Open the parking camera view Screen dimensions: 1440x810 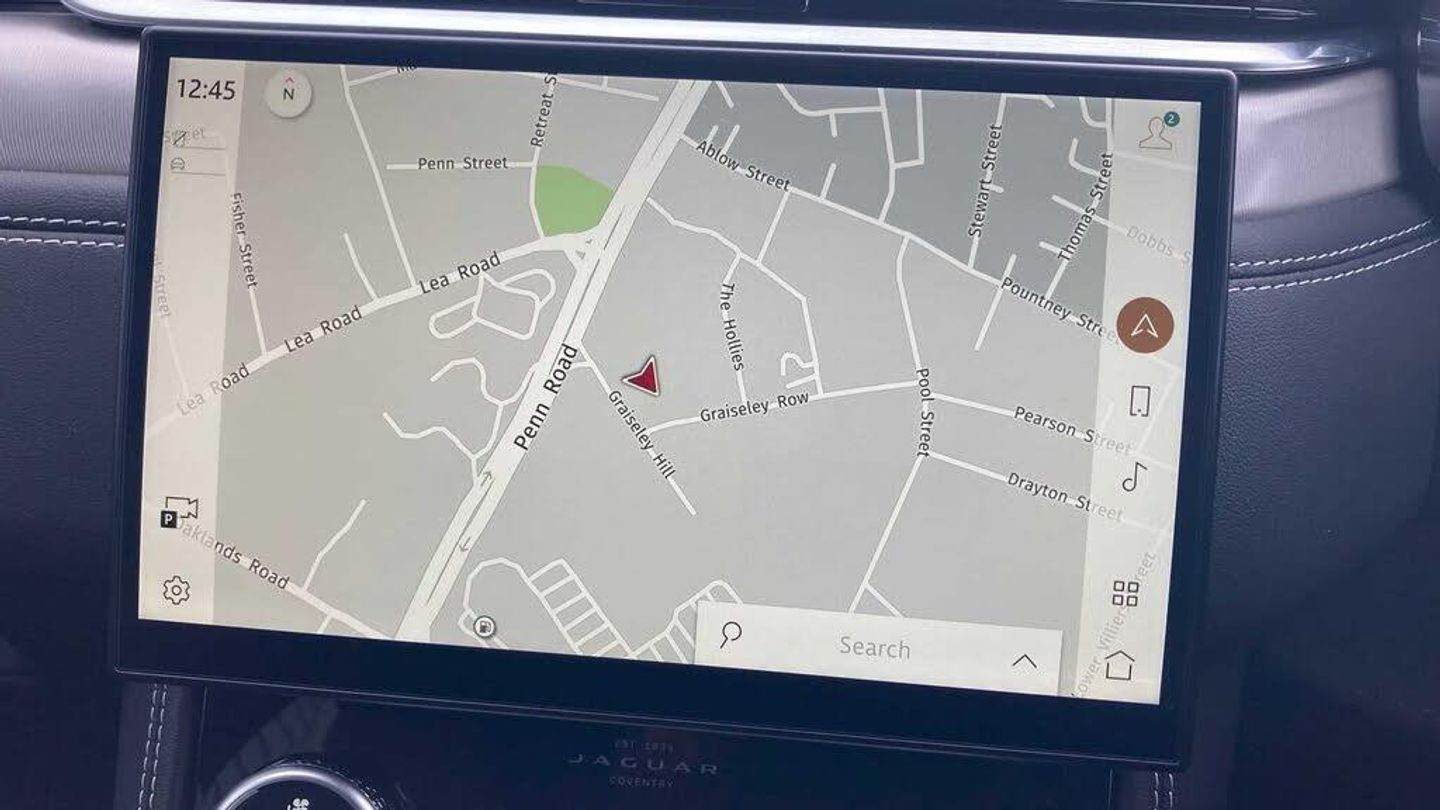tap(180, 510)
